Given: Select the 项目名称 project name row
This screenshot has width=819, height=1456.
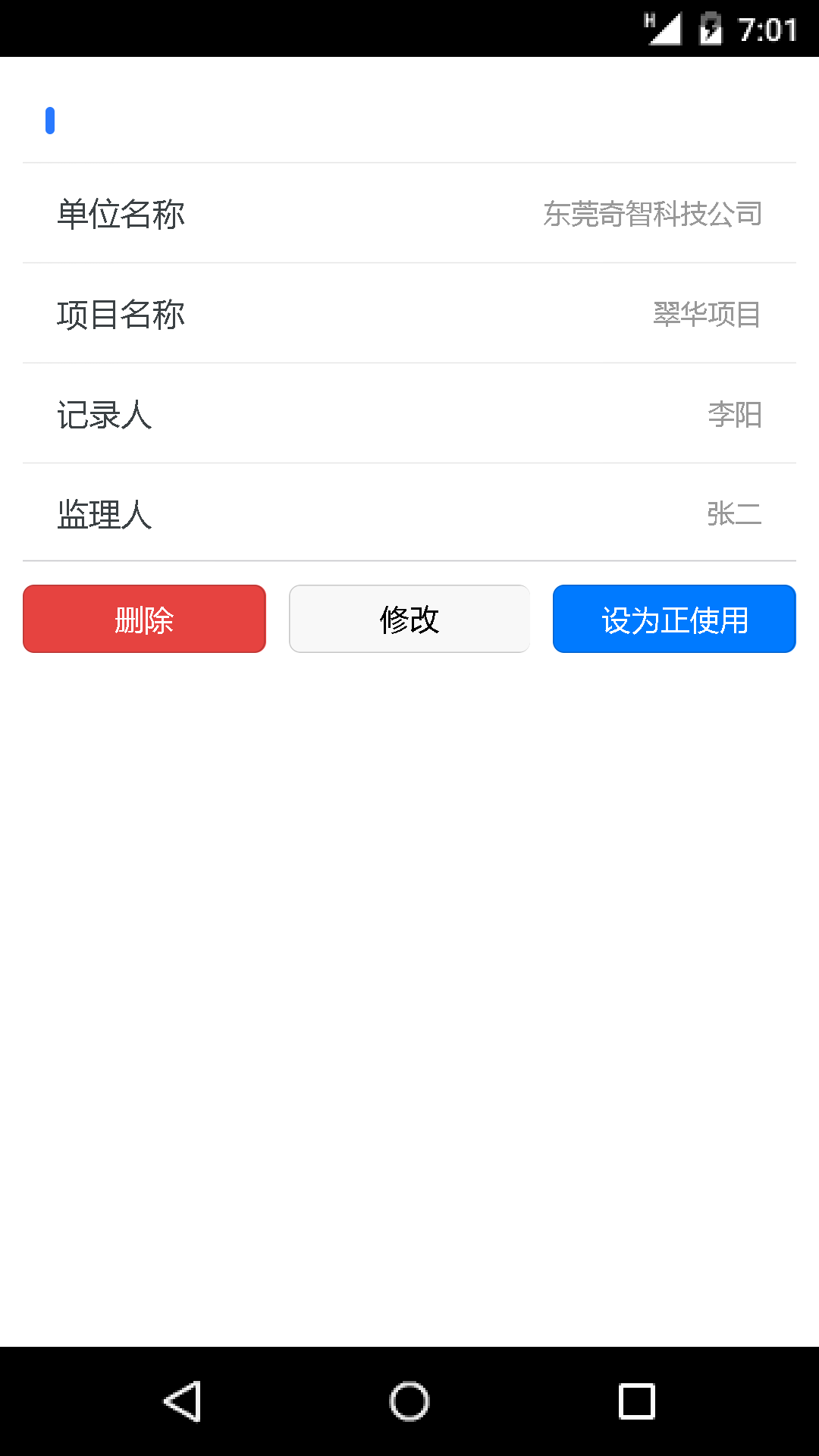Looking at the screenshot, I should pyautogui.click(x=409, y=313).
